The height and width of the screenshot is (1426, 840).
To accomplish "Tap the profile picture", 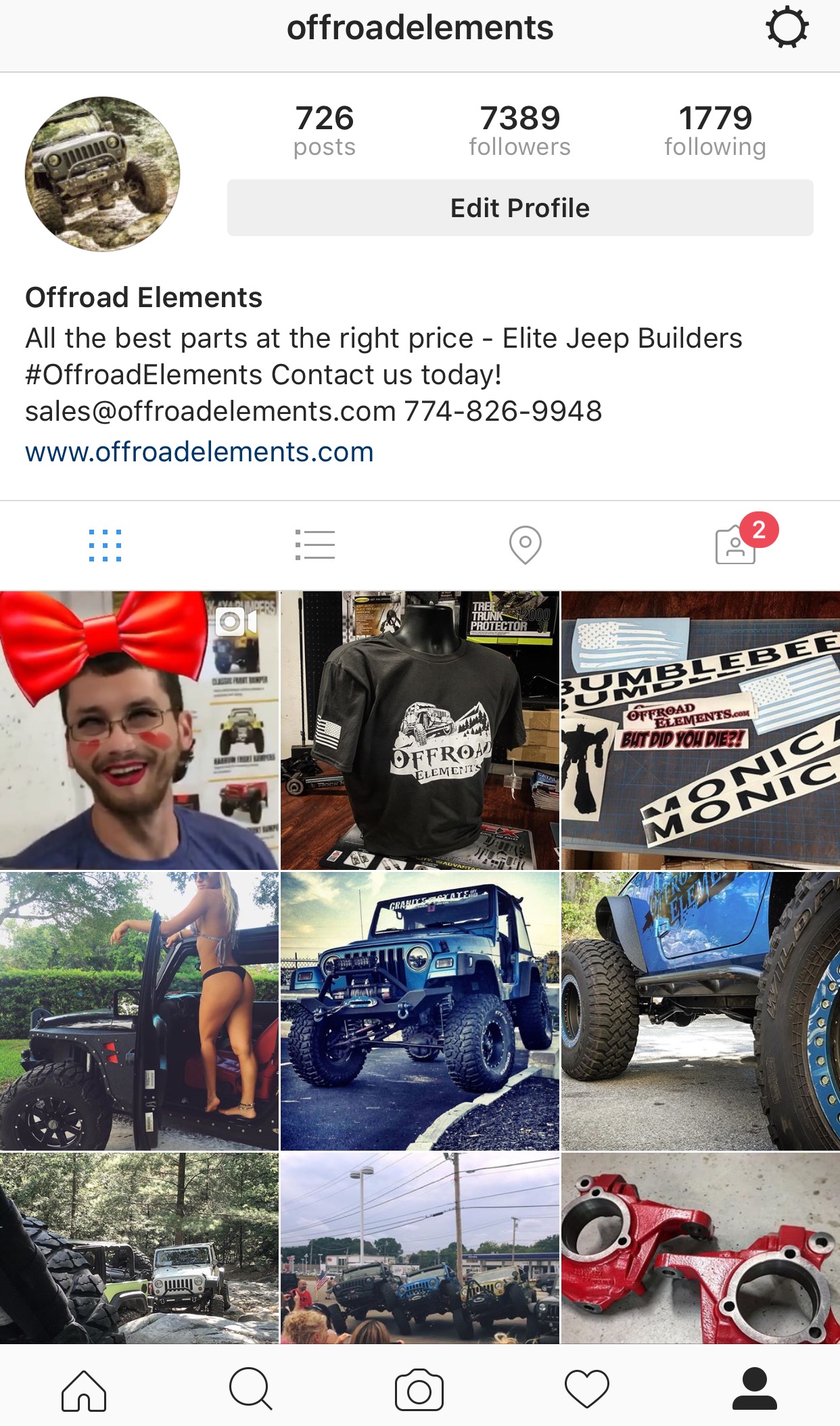I will tap(103, 174).
